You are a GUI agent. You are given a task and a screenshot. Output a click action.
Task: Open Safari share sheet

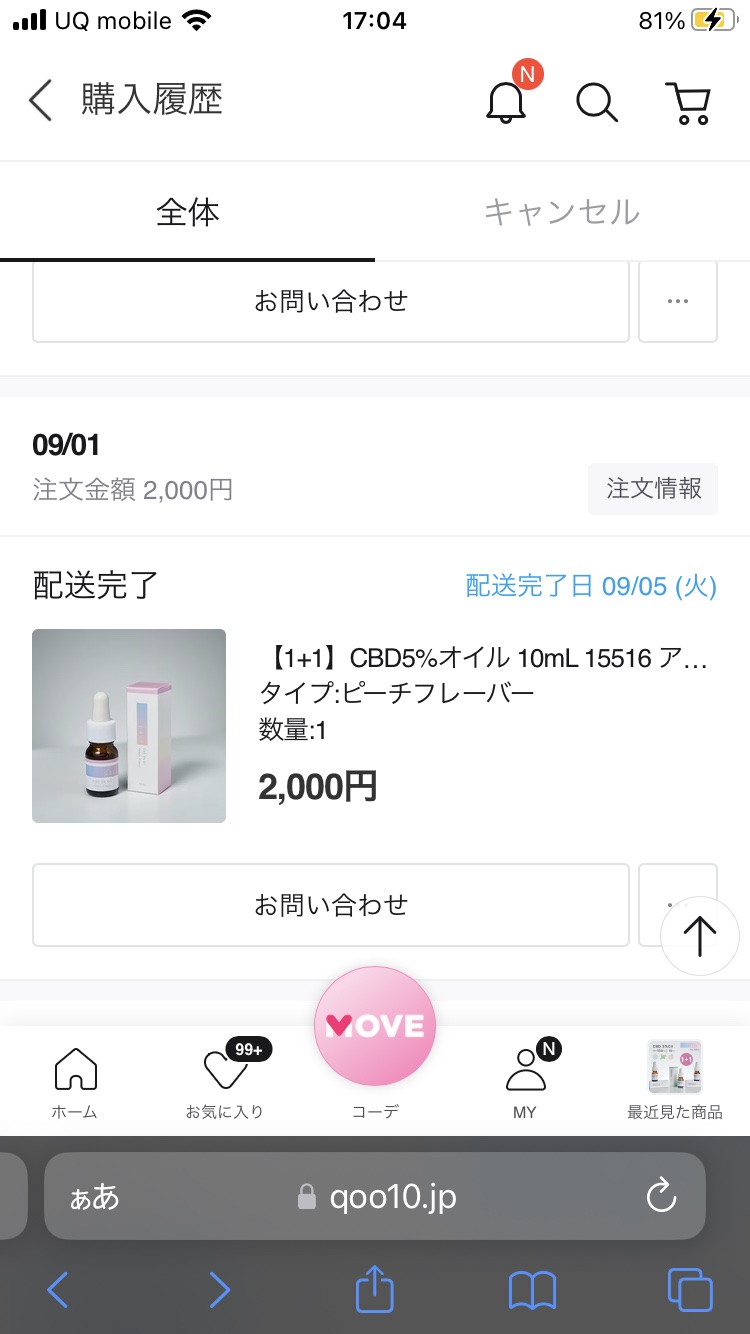[x=375, y=1290]
